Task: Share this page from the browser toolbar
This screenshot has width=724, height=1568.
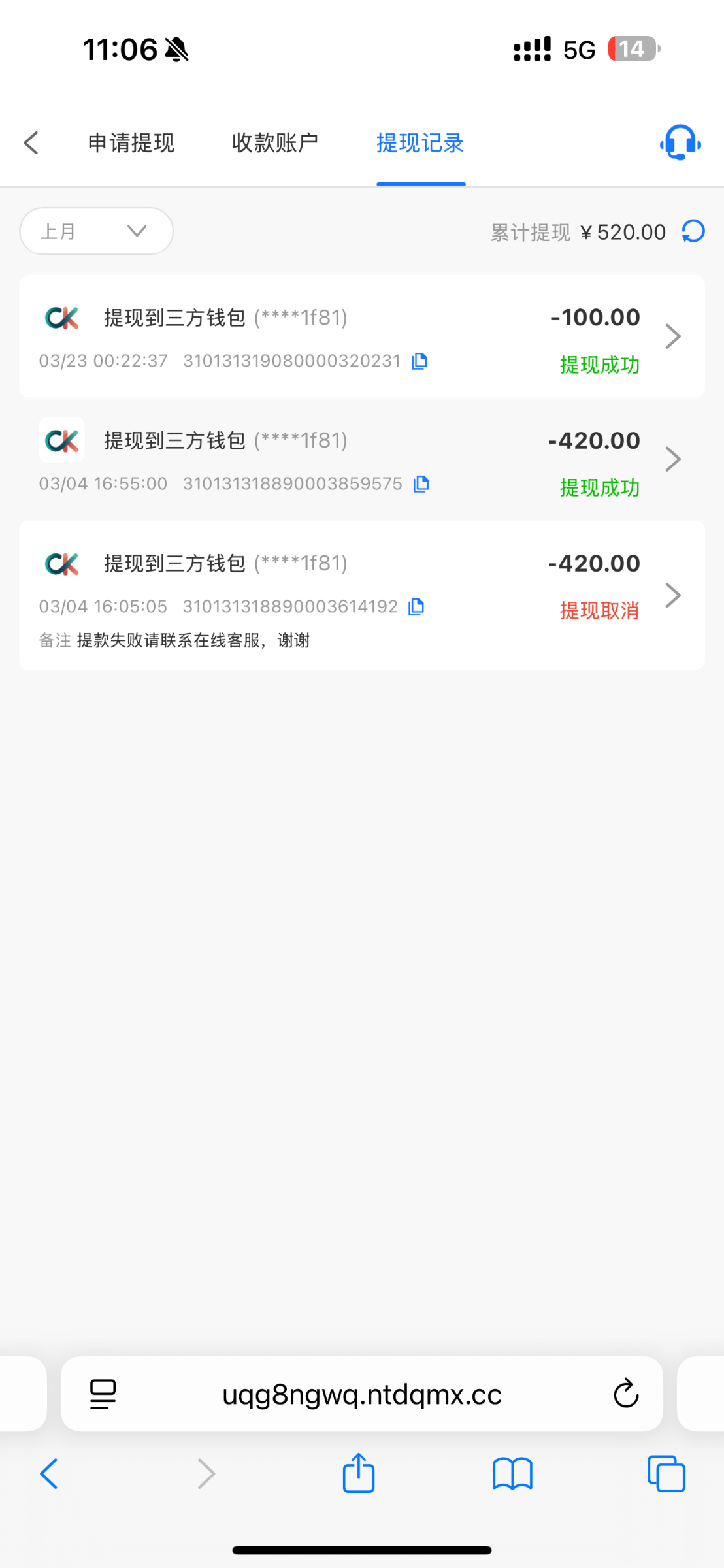Action: 359,1474
